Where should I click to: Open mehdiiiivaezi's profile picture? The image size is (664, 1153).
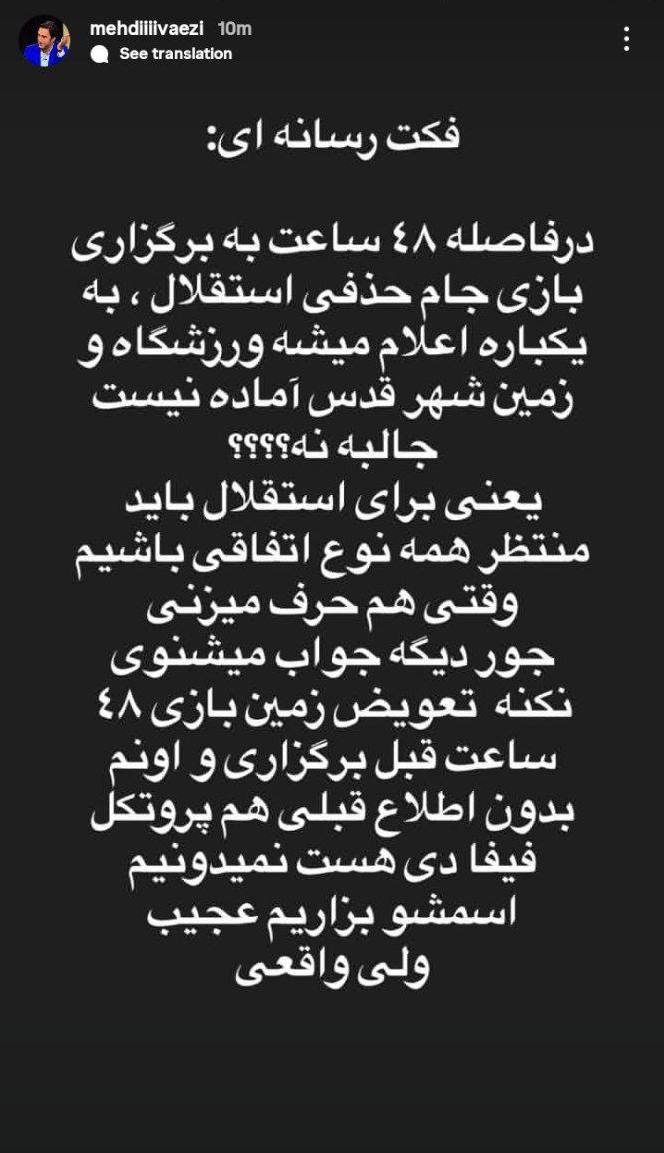click(x=44, y=42)
